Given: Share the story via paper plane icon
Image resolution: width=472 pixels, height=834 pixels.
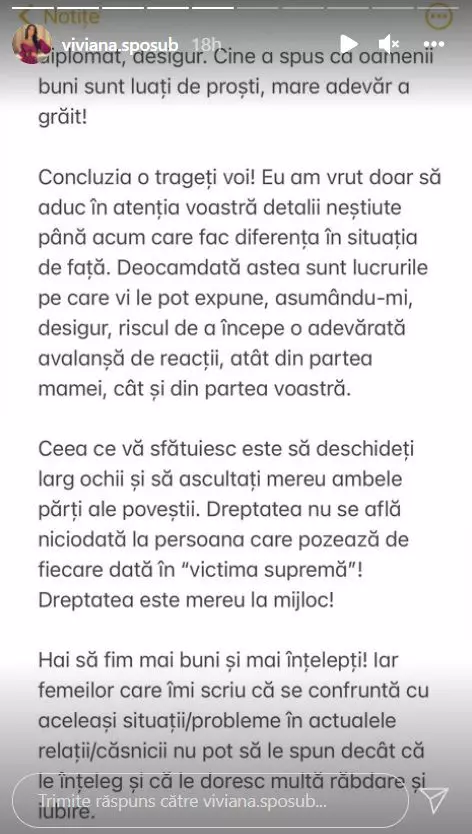Looking at the screenshot, I should tap(434, 800).
